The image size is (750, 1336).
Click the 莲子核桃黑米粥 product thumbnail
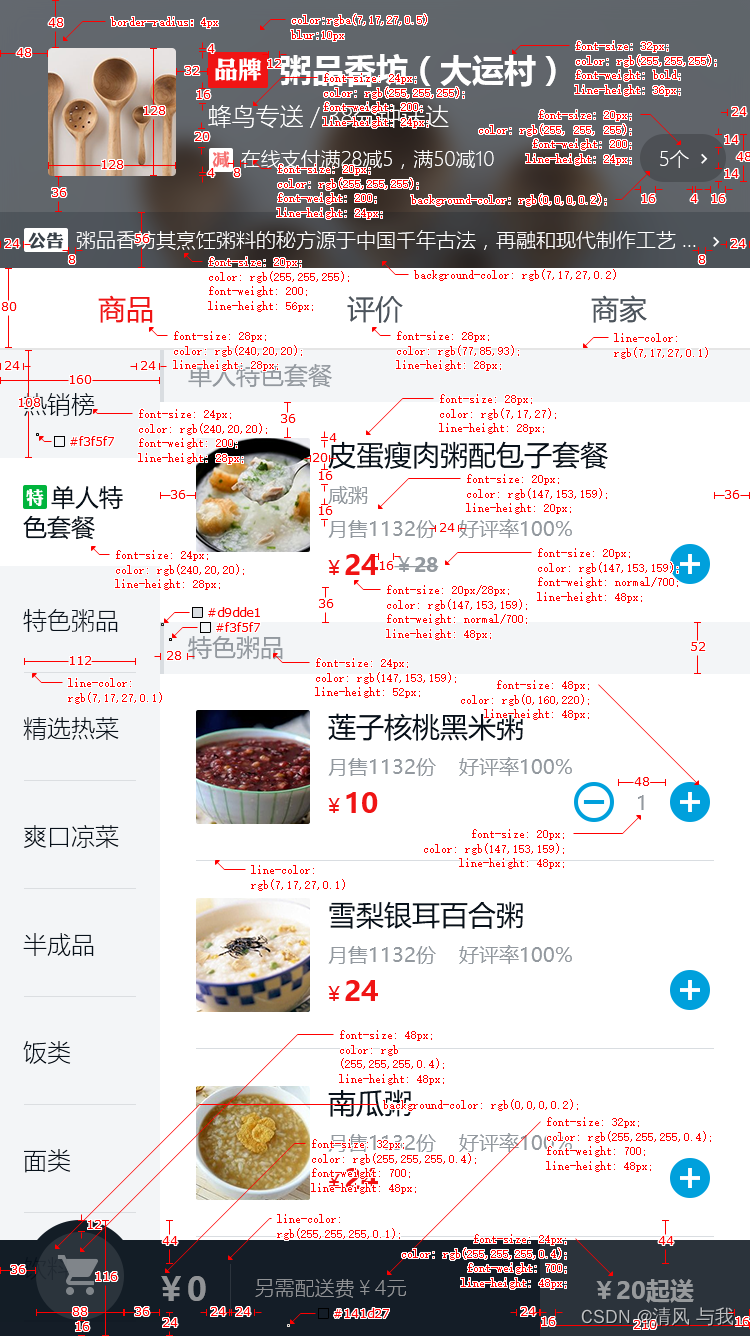point(253,767)
